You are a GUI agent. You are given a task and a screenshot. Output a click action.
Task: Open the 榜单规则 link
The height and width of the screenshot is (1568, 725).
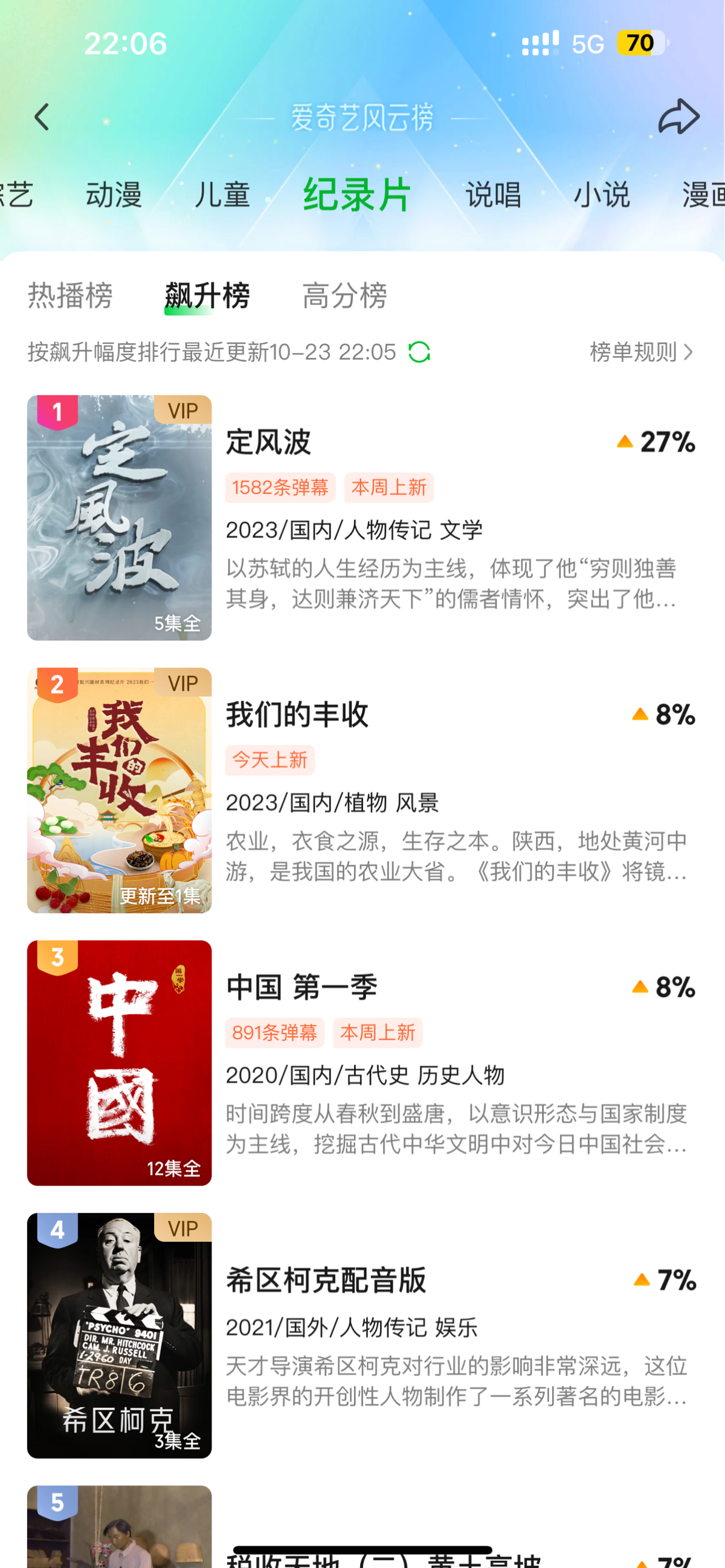641,352
